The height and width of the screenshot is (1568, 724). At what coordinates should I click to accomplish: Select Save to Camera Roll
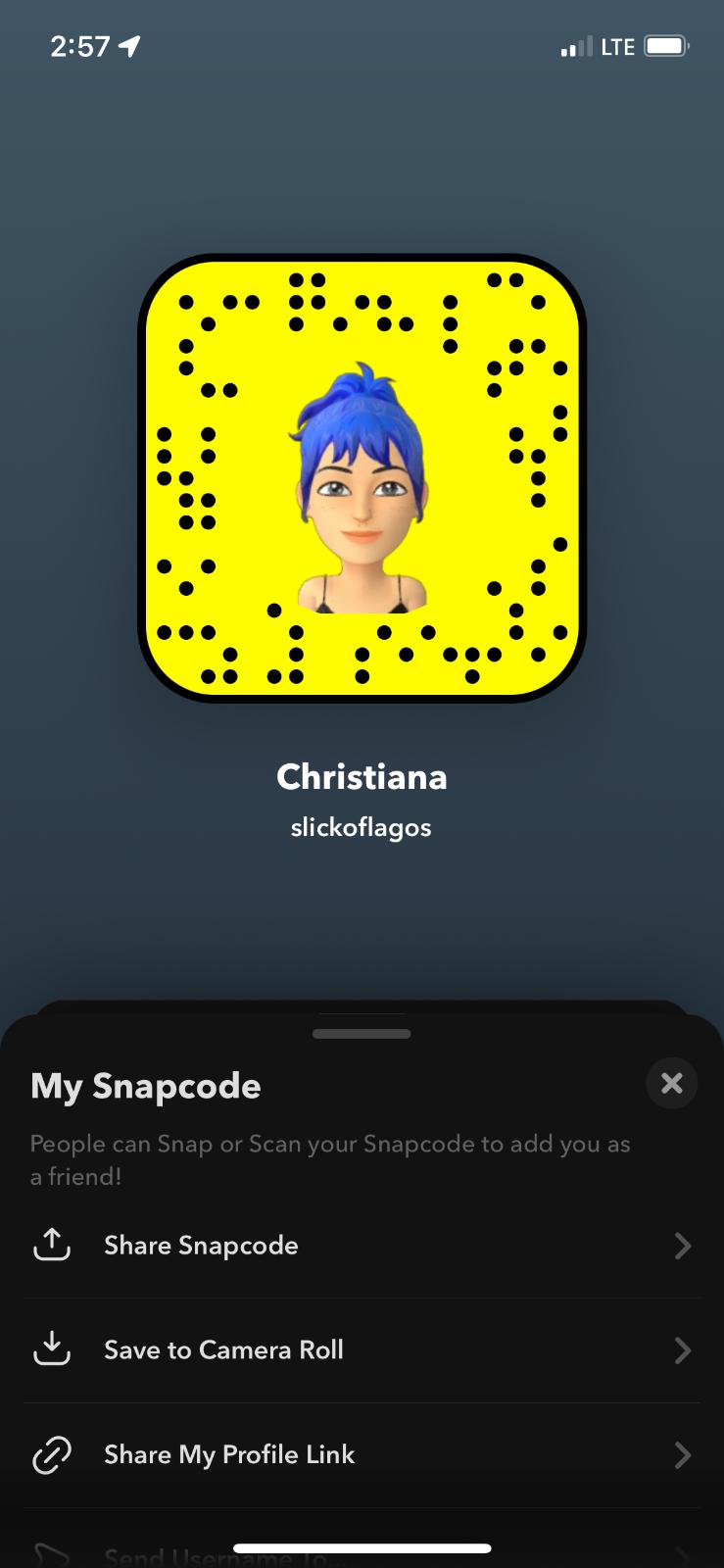[x=362, y=1349]
